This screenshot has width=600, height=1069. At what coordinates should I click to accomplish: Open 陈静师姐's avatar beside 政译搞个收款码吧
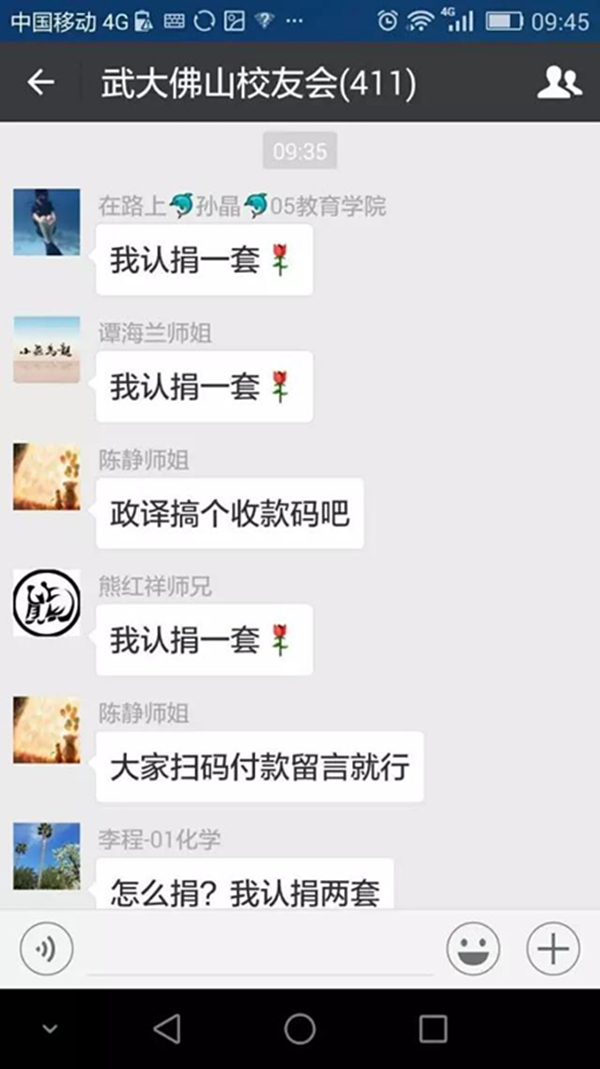(46, 476)
